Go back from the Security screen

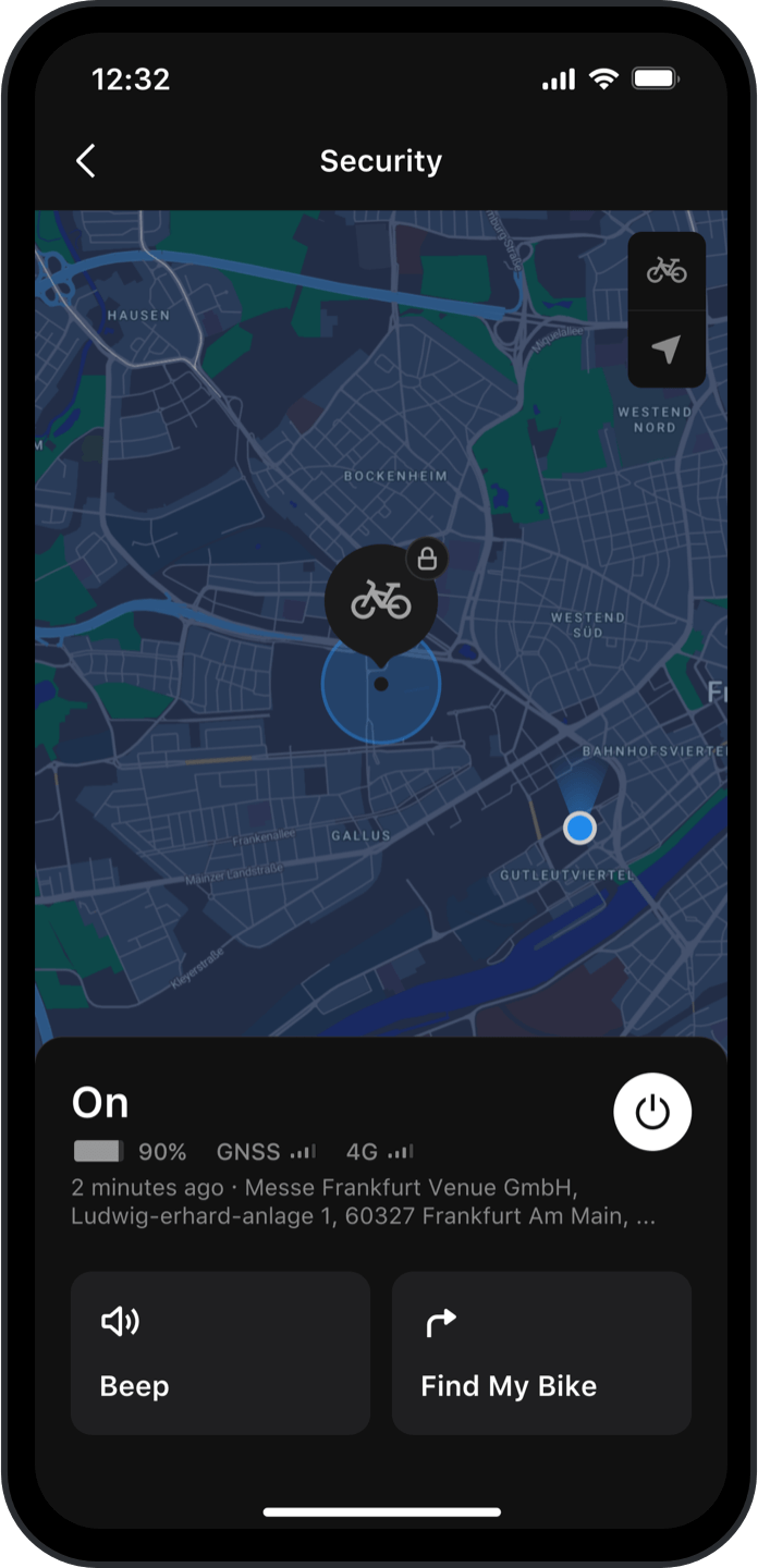click(86, 161)
